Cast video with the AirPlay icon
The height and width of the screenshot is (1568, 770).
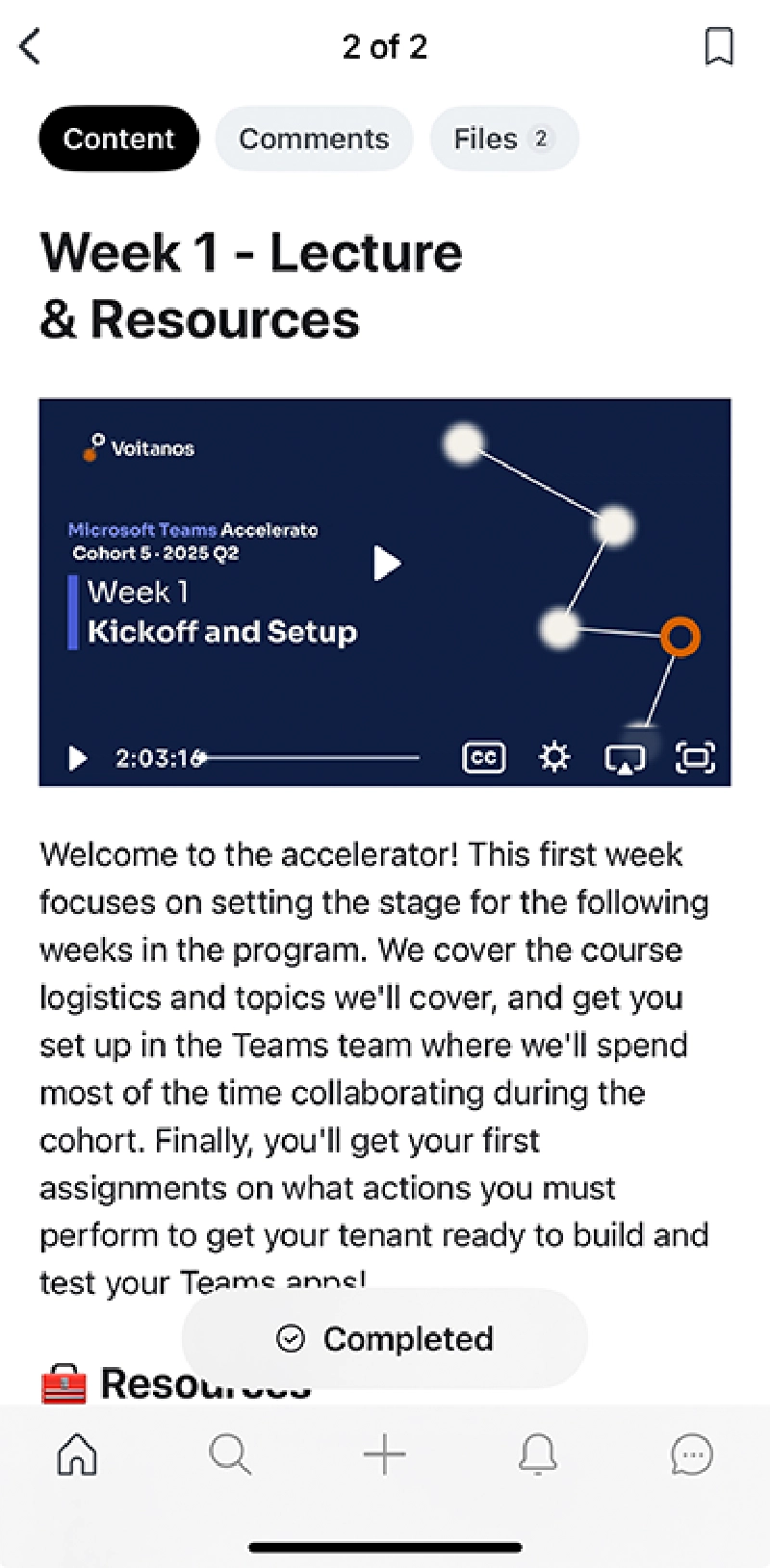(x=625, y=759)
